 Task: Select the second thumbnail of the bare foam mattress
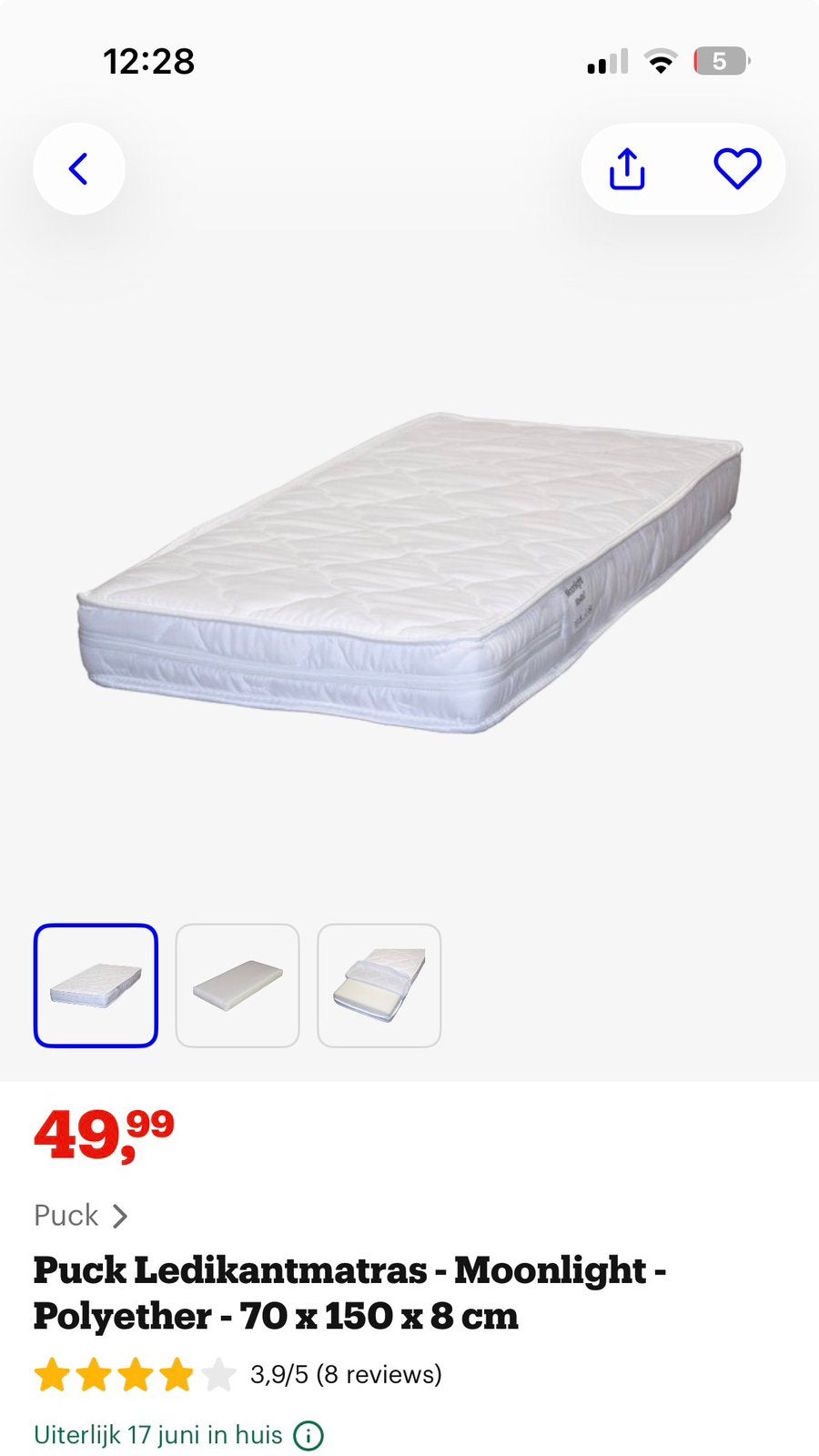(238, 986)
